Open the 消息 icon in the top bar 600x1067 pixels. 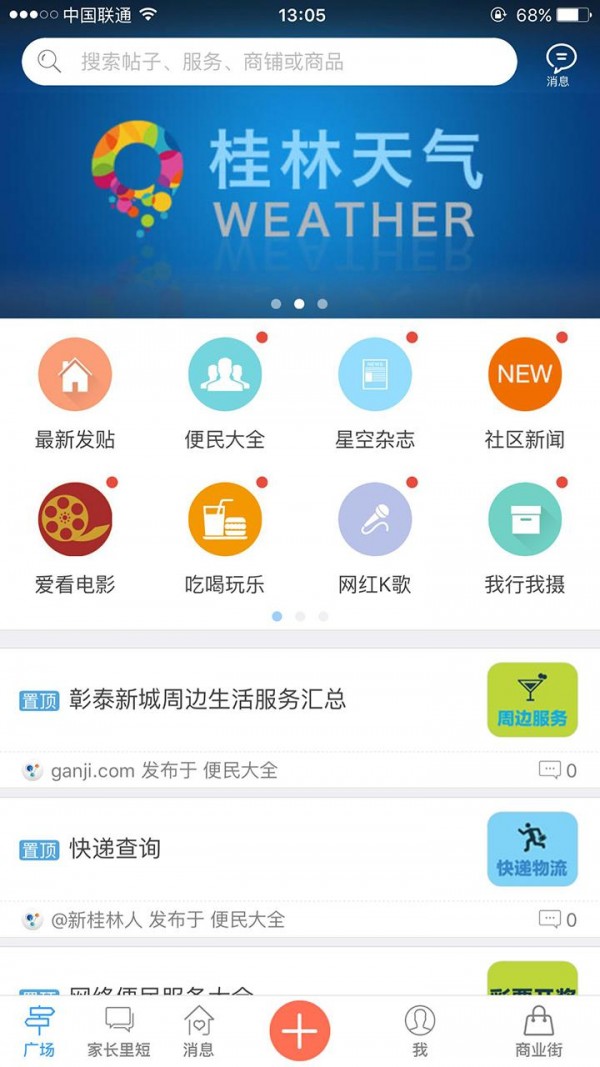pos(558,65)
